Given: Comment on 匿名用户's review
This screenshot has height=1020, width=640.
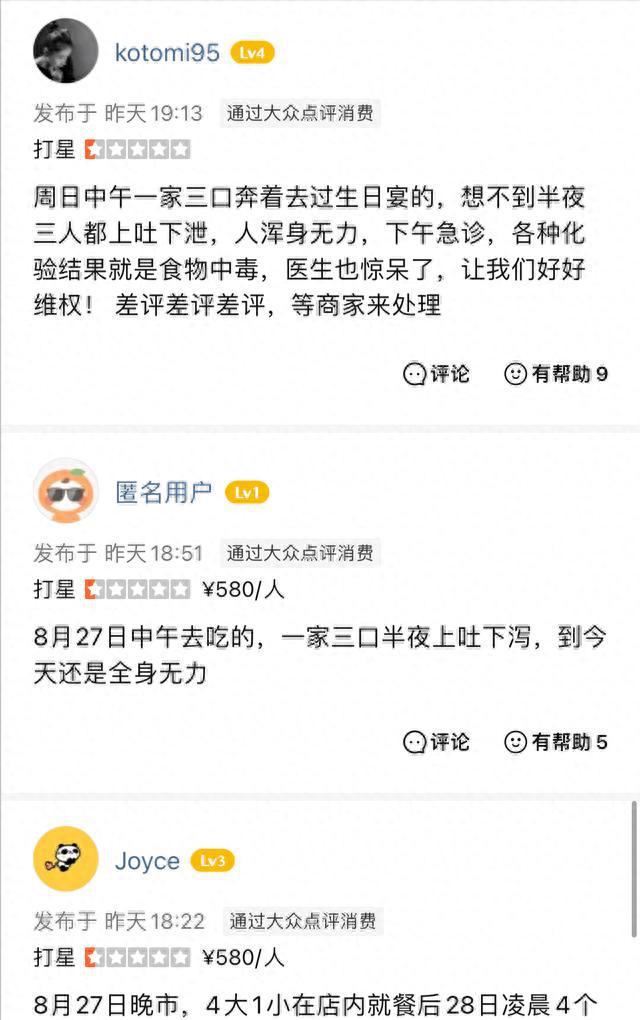Looking at the screenshot, I should 436,742.
